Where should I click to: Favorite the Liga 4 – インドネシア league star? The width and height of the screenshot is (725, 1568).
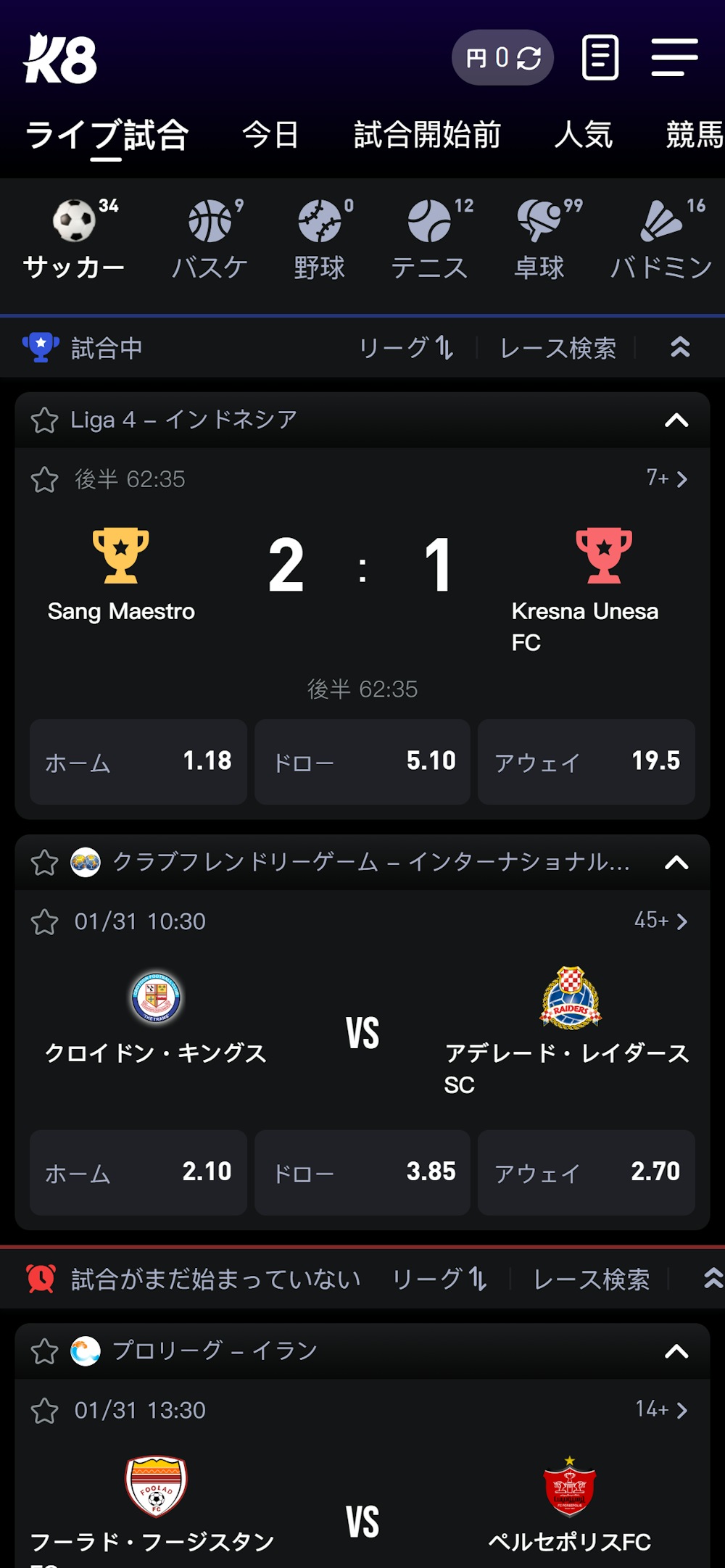click(45, 419)
